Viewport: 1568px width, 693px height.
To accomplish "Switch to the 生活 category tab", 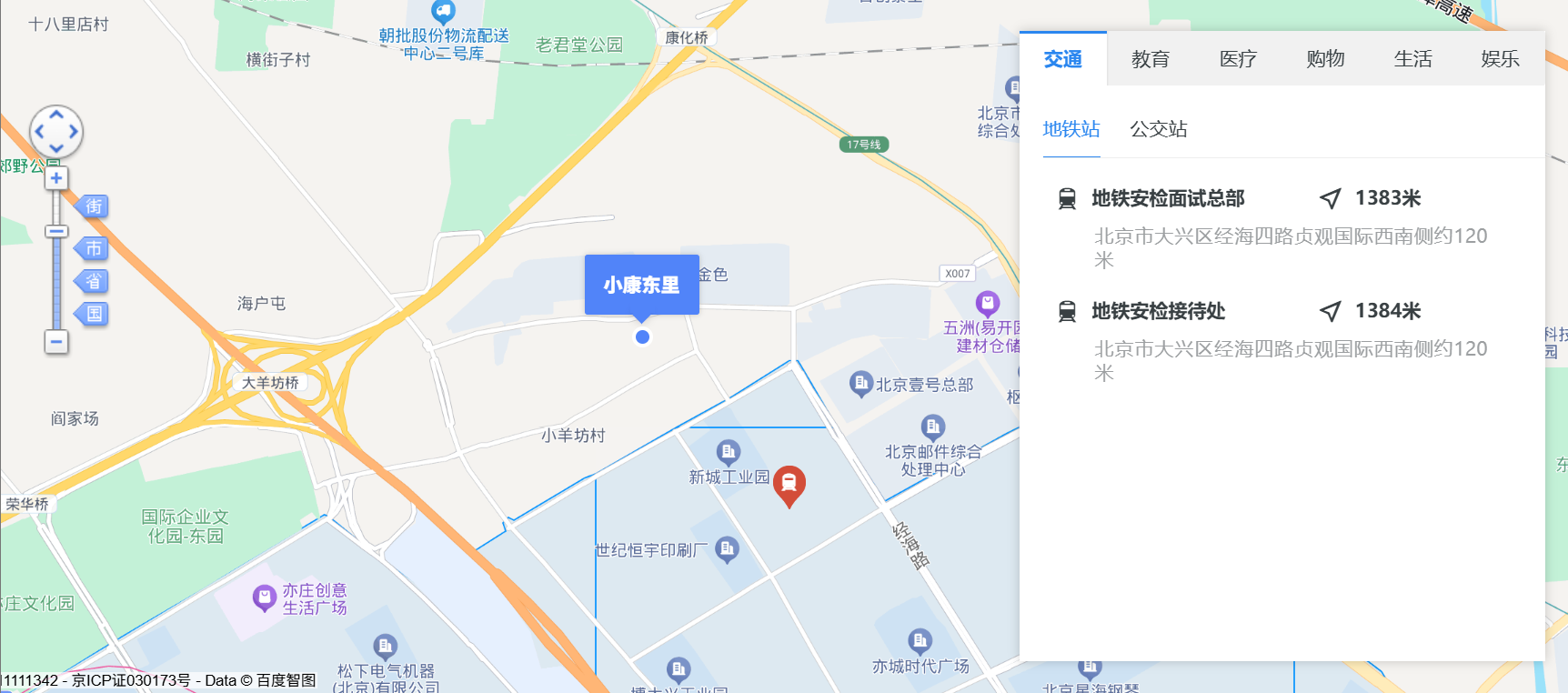I will pos(1412,59).
